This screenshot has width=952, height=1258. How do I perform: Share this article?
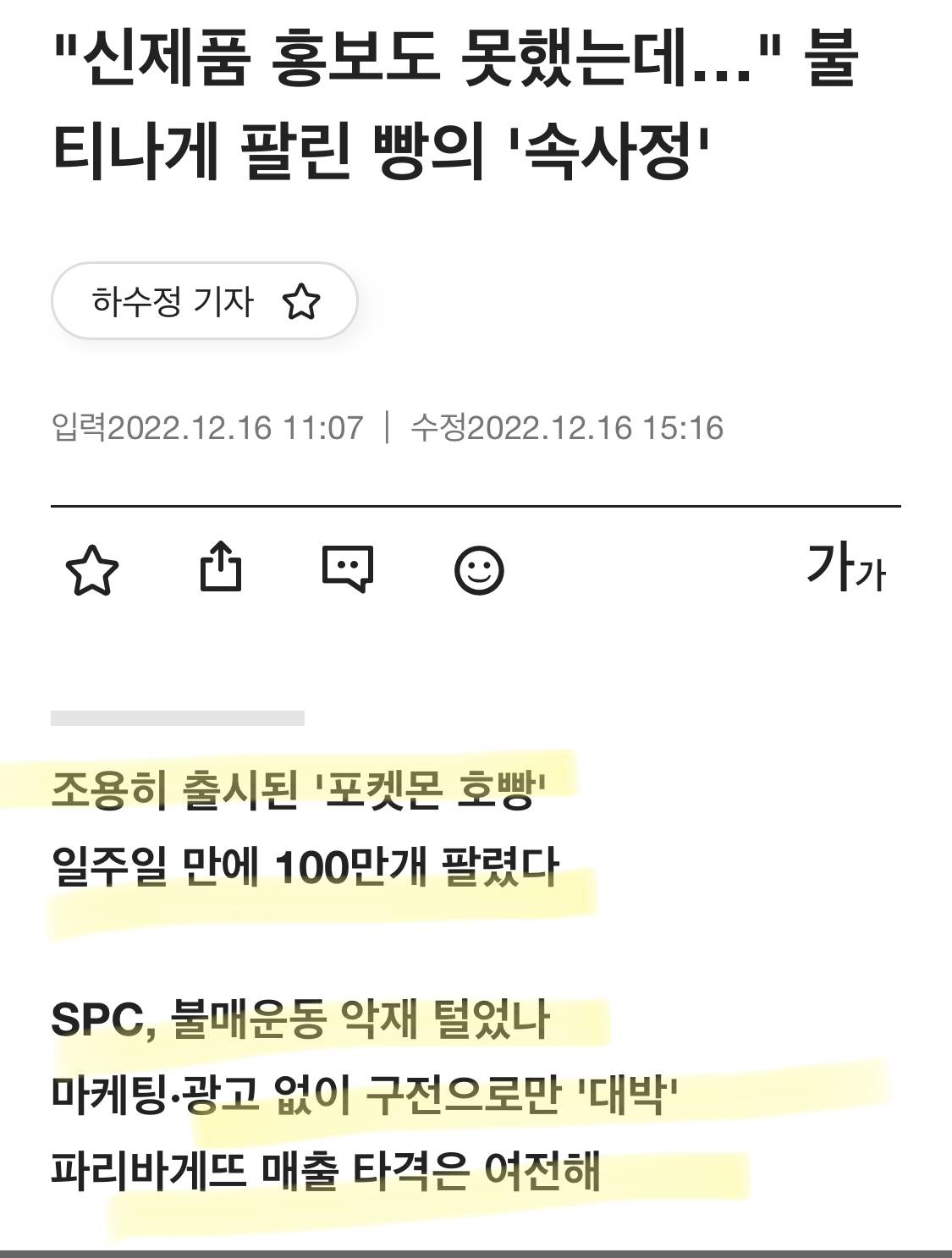pyautogui.click(x=220, y=567)
